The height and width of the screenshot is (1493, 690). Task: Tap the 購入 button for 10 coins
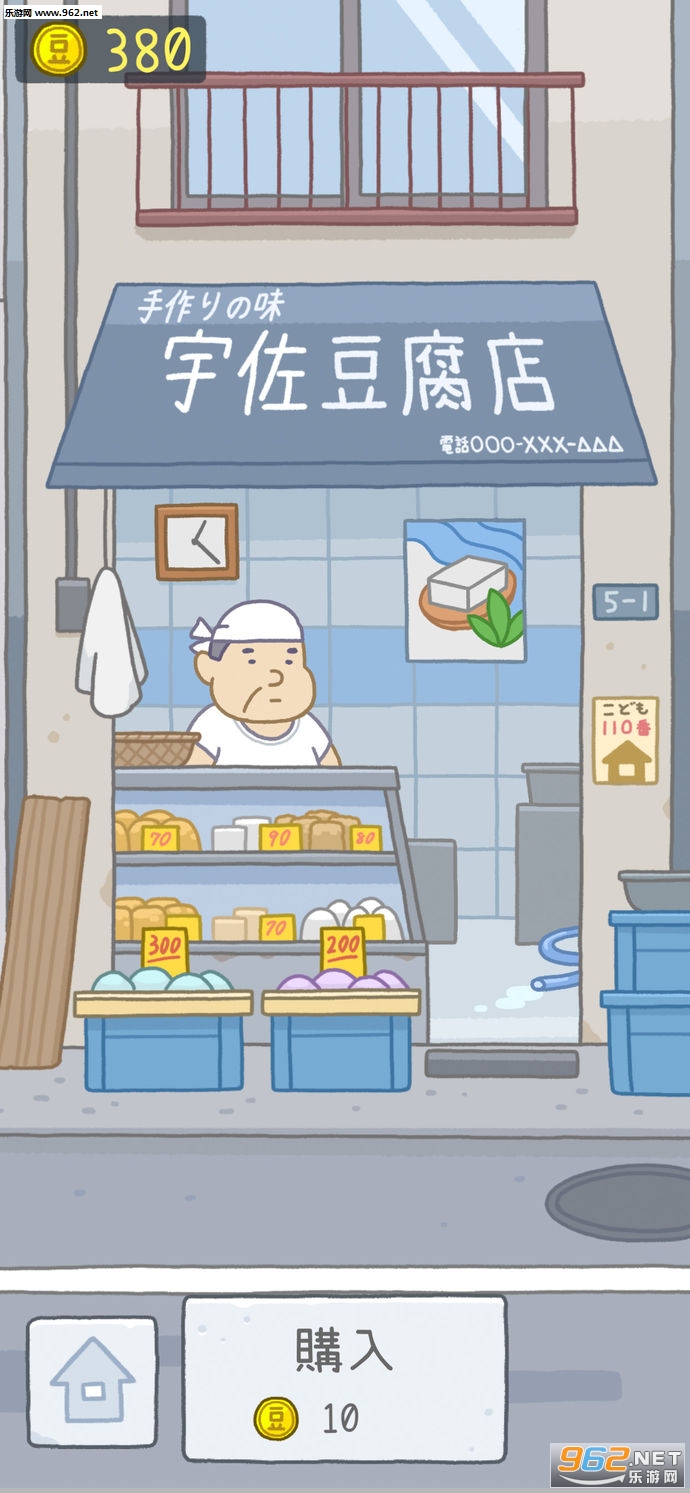point(344,1380)
